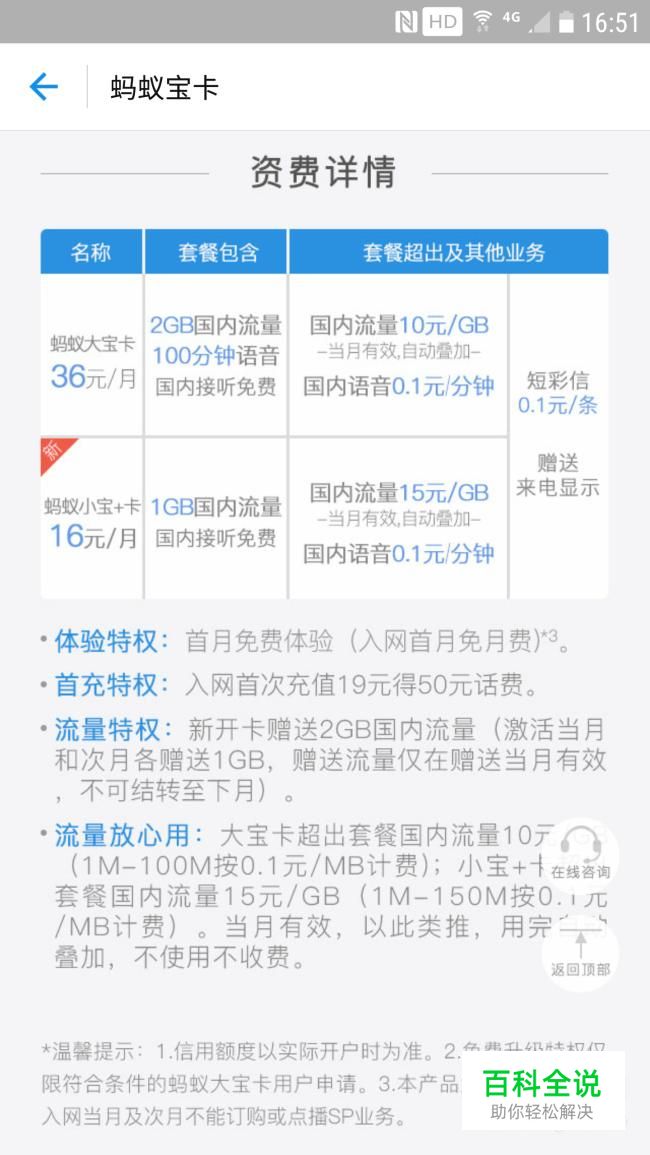Open 在线咨询 online consultation
The width and height of the screenshot is (650, 1155).
click(x=580, y=853)
